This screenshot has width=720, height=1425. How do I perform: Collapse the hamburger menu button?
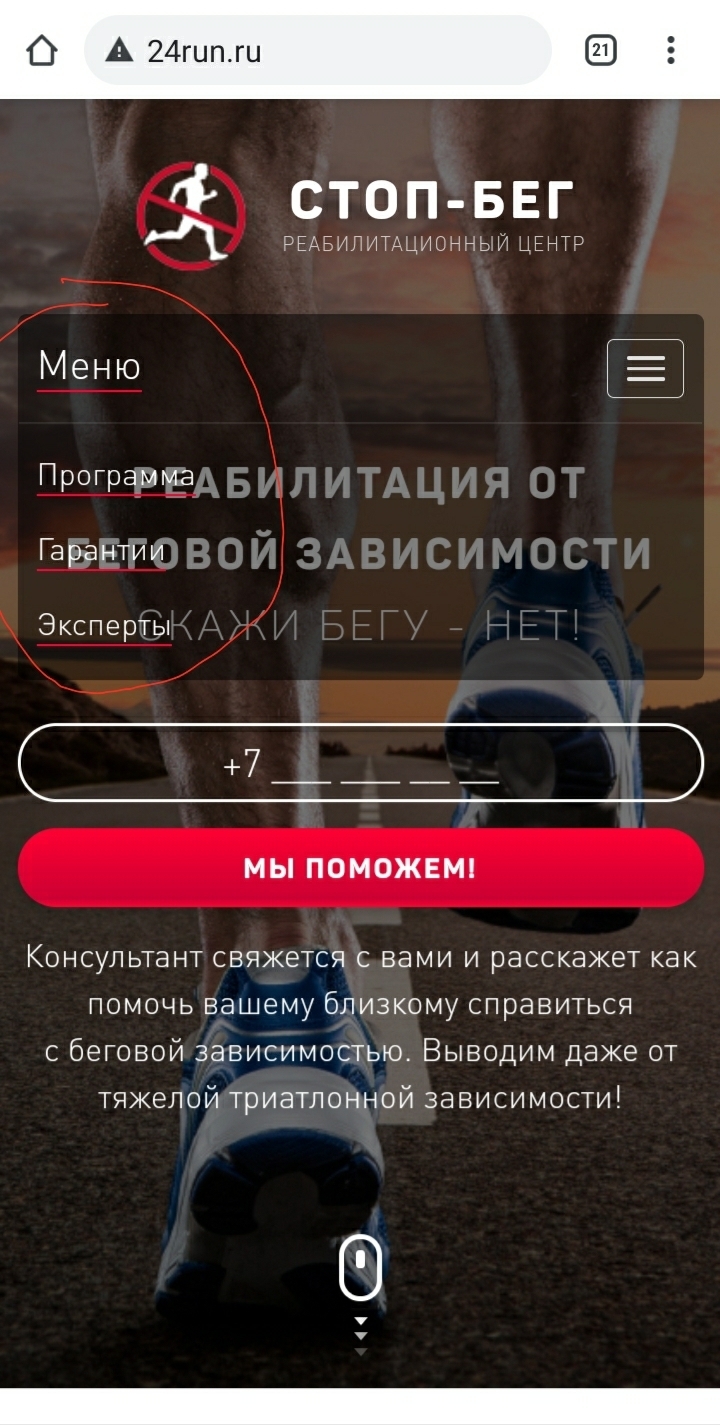tap(645, 369)
